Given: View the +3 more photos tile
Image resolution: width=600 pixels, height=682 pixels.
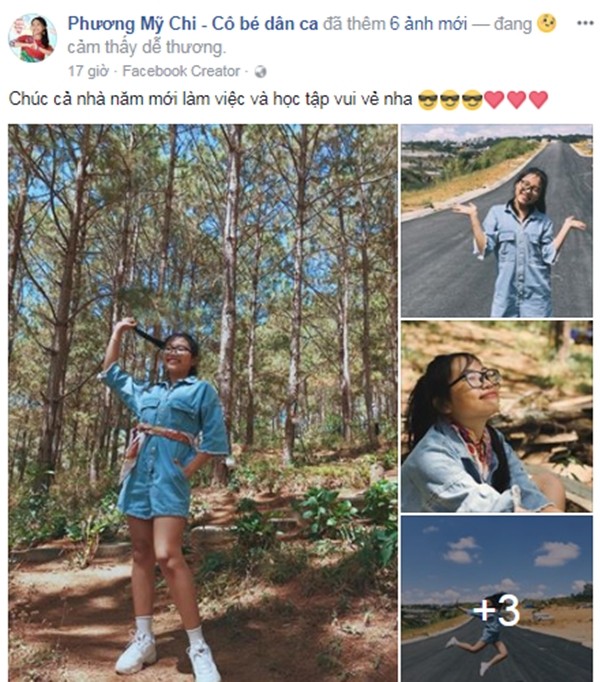Looking at the screenshot, I should (x=496, y=598).
